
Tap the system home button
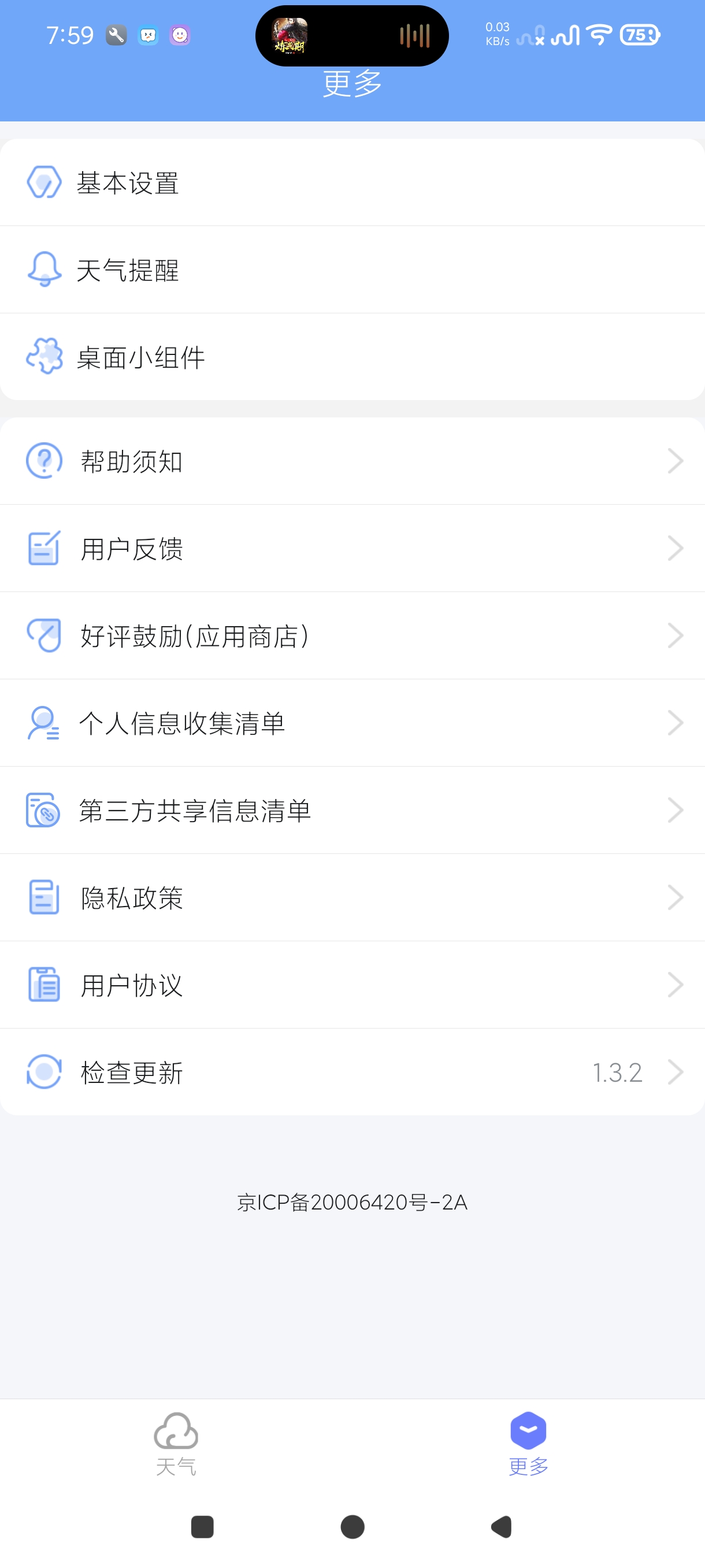352,1526
